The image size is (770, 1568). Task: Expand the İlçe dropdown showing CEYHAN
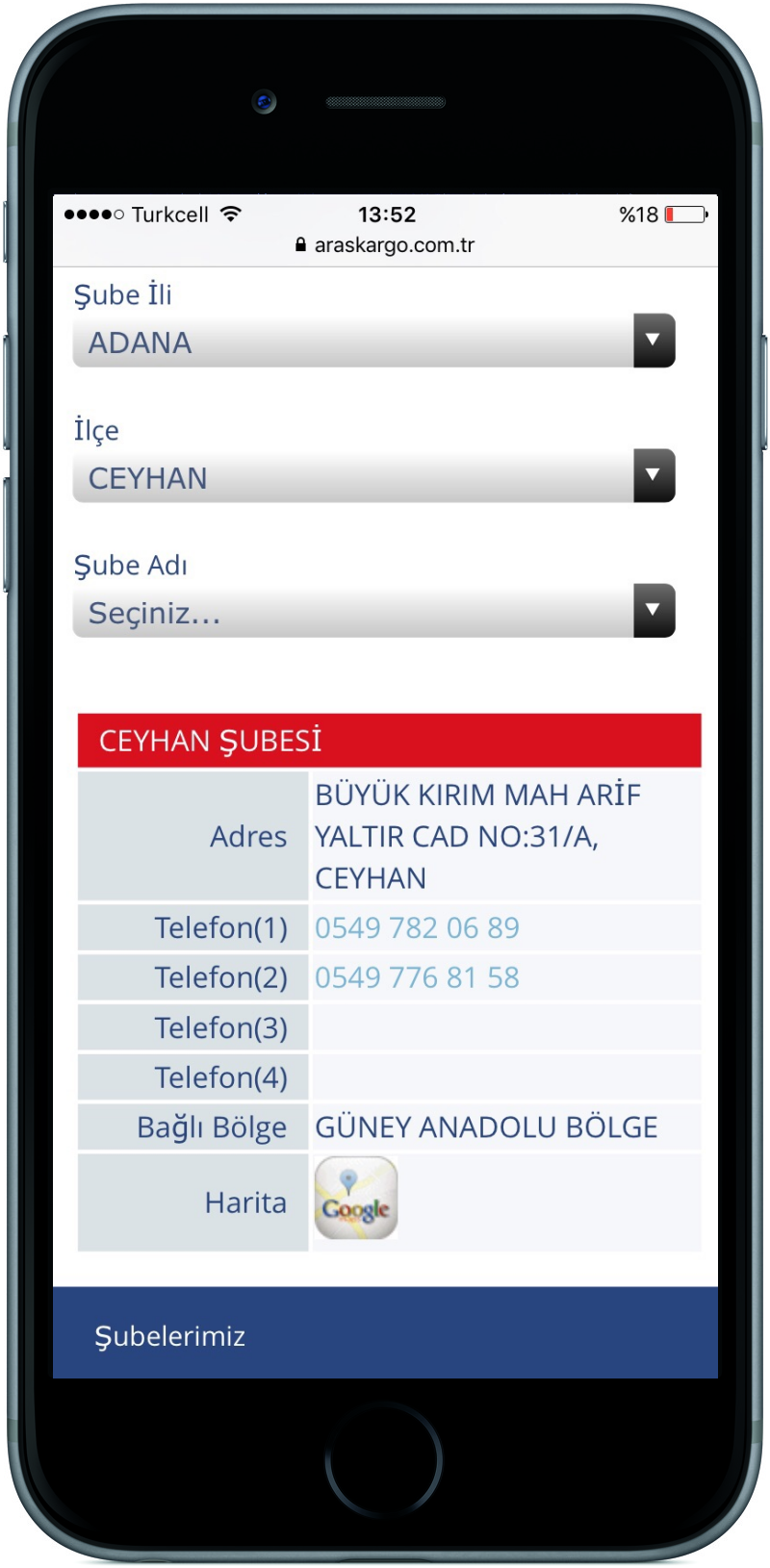point(373,476)
